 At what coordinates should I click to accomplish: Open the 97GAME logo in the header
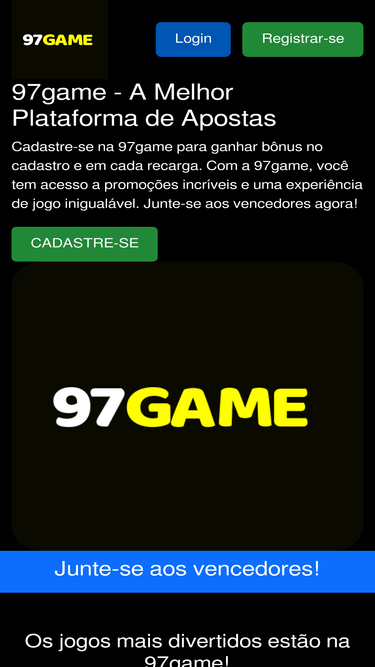59,40
